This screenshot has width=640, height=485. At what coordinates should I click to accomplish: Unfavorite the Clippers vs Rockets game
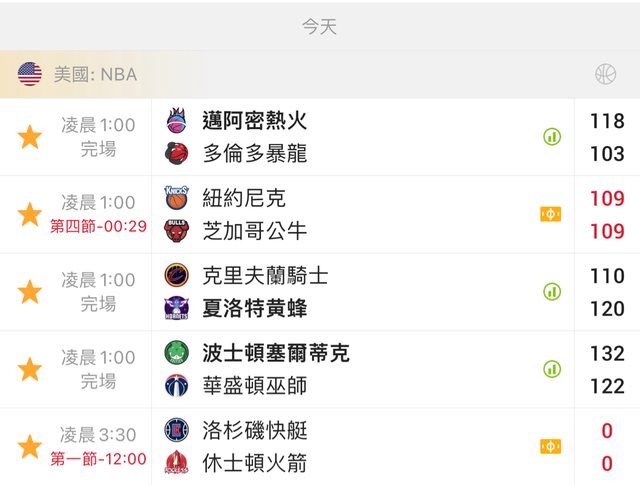coord(30,447)
